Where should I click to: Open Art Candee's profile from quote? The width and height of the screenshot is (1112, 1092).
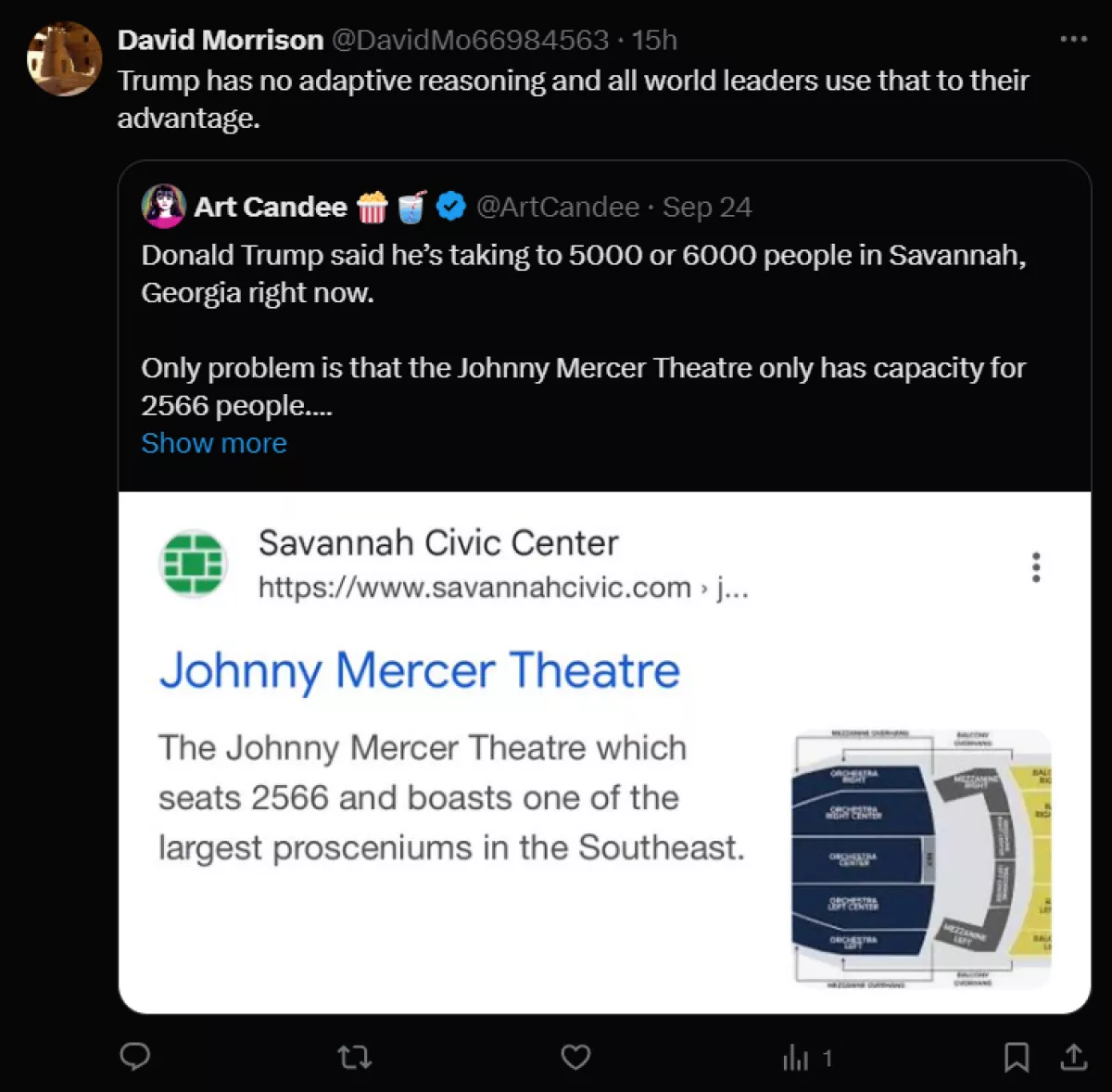coord(270,207)
